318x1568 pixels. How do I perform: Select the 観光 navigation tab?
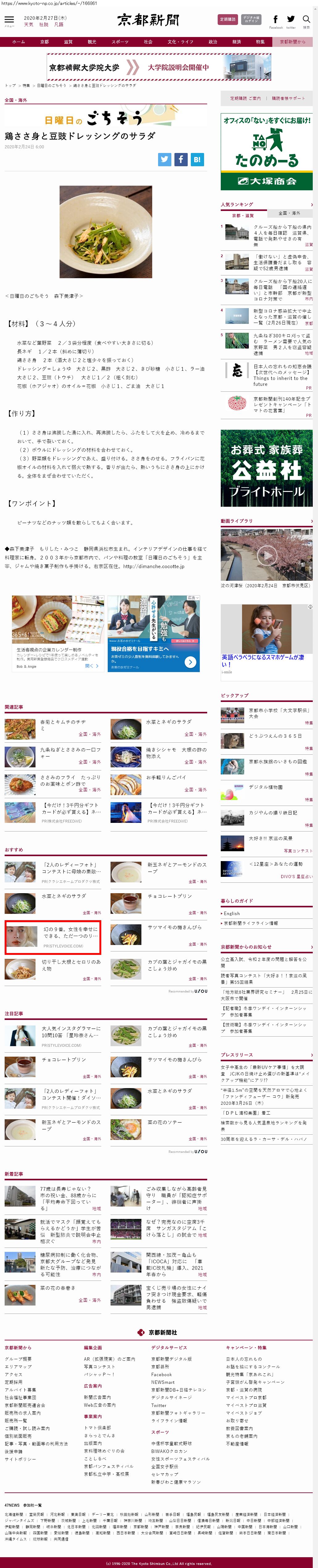point(92,42)
